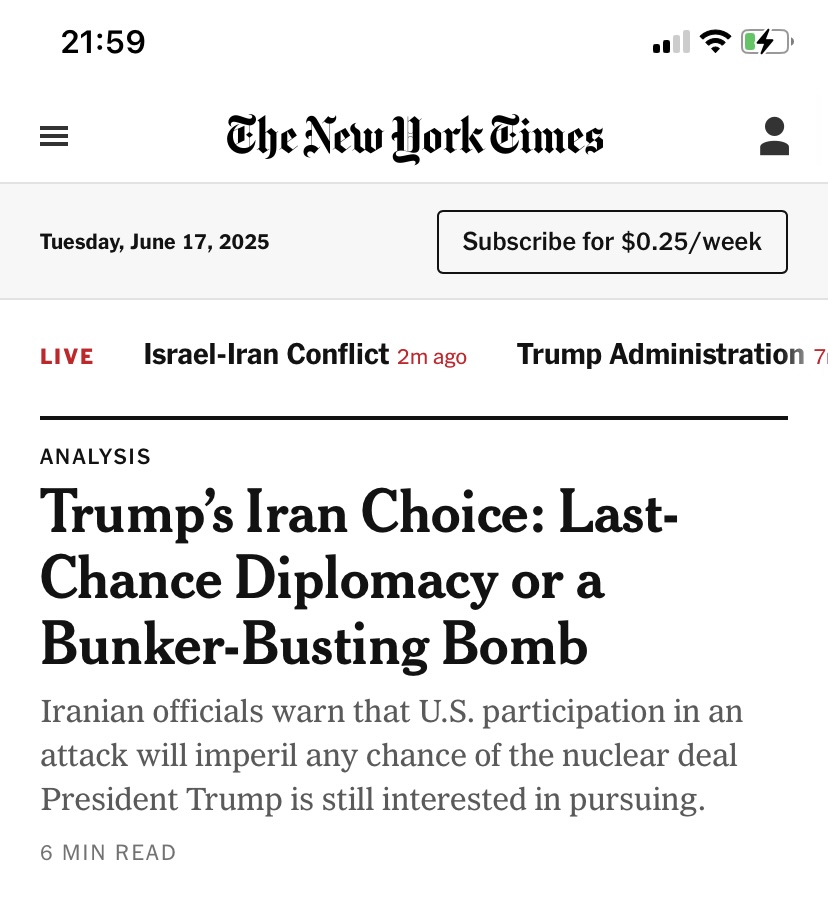The height and width of the screenshot is (899, 828).
Task: Open Trump Administration live updates
Action: click(x=660, y=355)
